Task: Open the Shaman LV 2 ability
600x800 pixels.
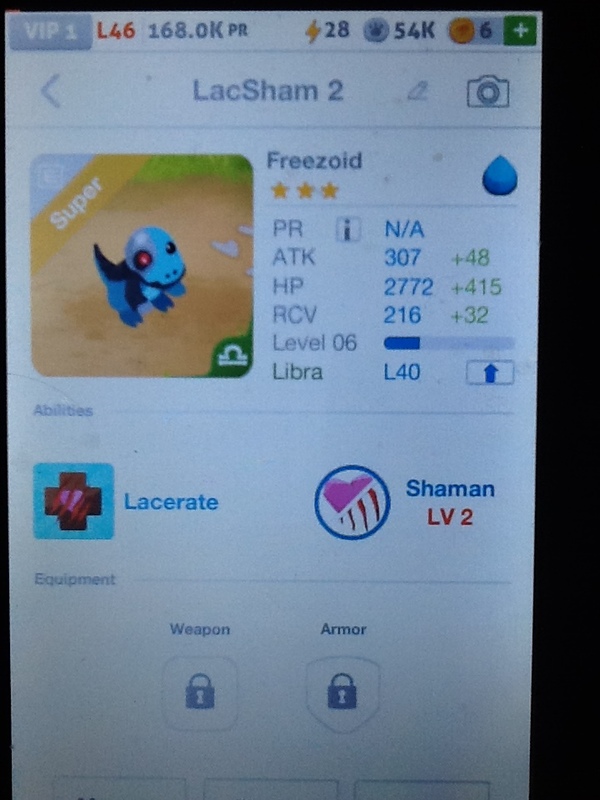Action: click(351, 502)
